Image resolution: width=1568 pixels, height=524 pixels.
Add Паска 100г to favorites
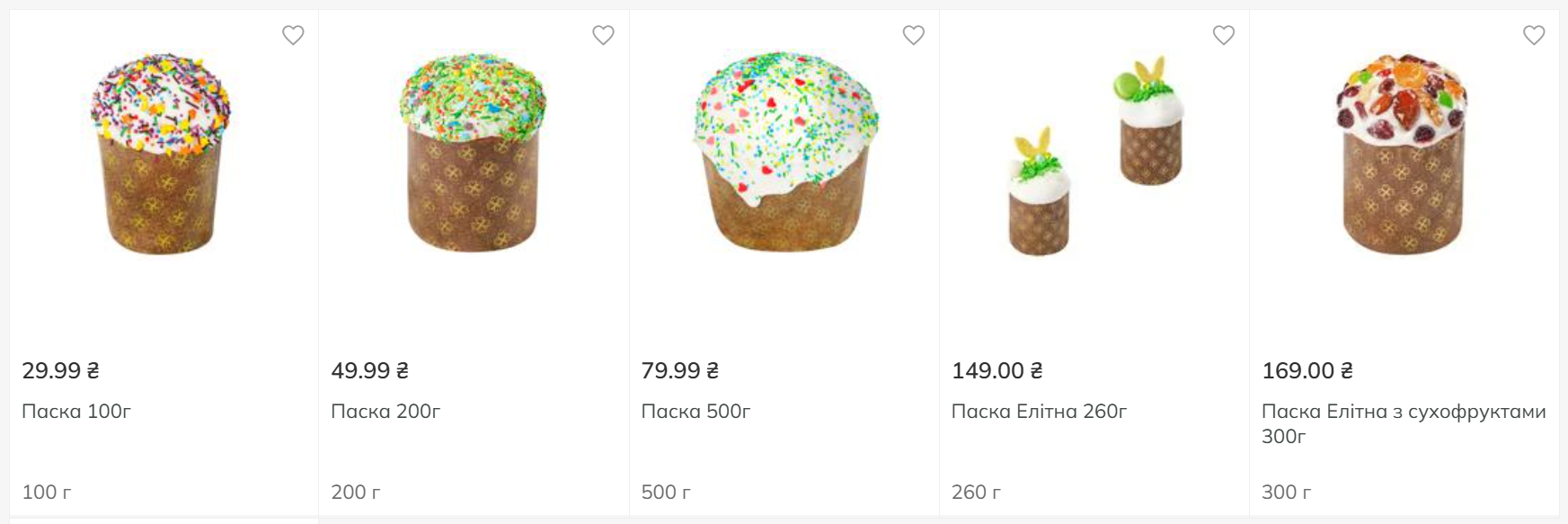pos(293,35)
